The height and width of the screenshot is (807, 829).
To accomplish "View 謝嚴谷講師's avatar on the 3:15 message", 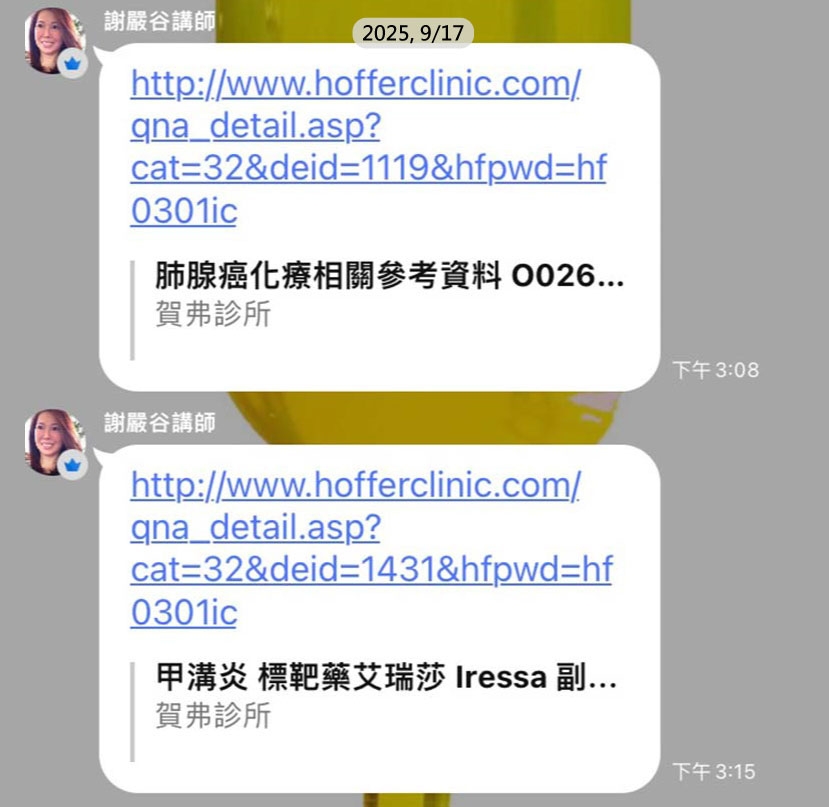I will [x=53, y=441].
